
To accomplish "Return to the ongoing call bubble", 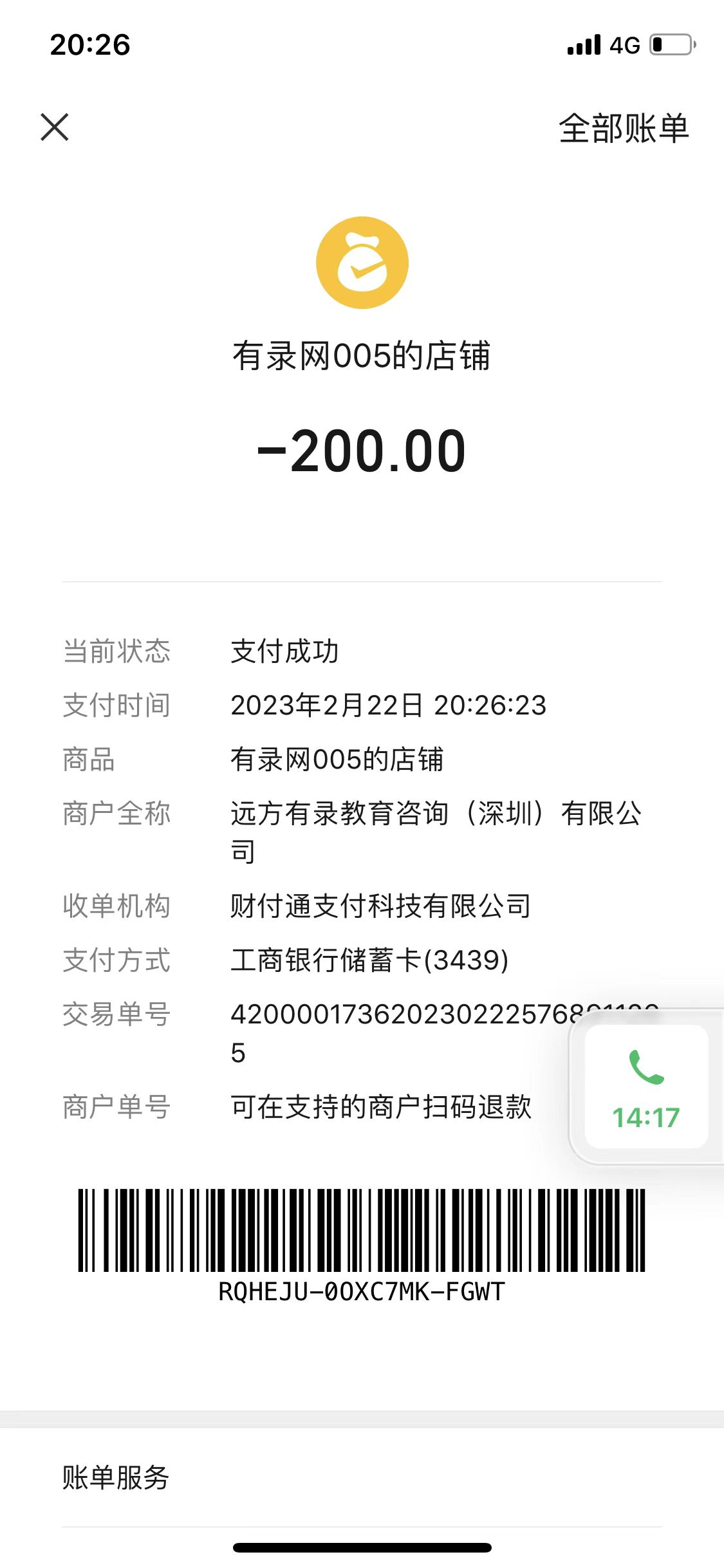I will 646,1087.
